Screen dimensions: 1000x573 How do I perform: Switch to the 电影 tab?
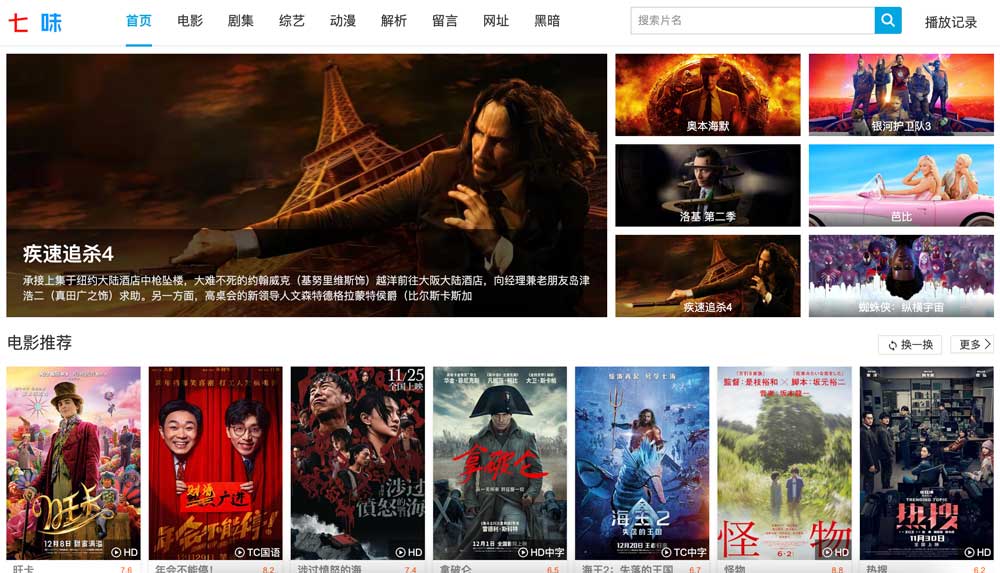pyautogui.click(x=190, y=21)
